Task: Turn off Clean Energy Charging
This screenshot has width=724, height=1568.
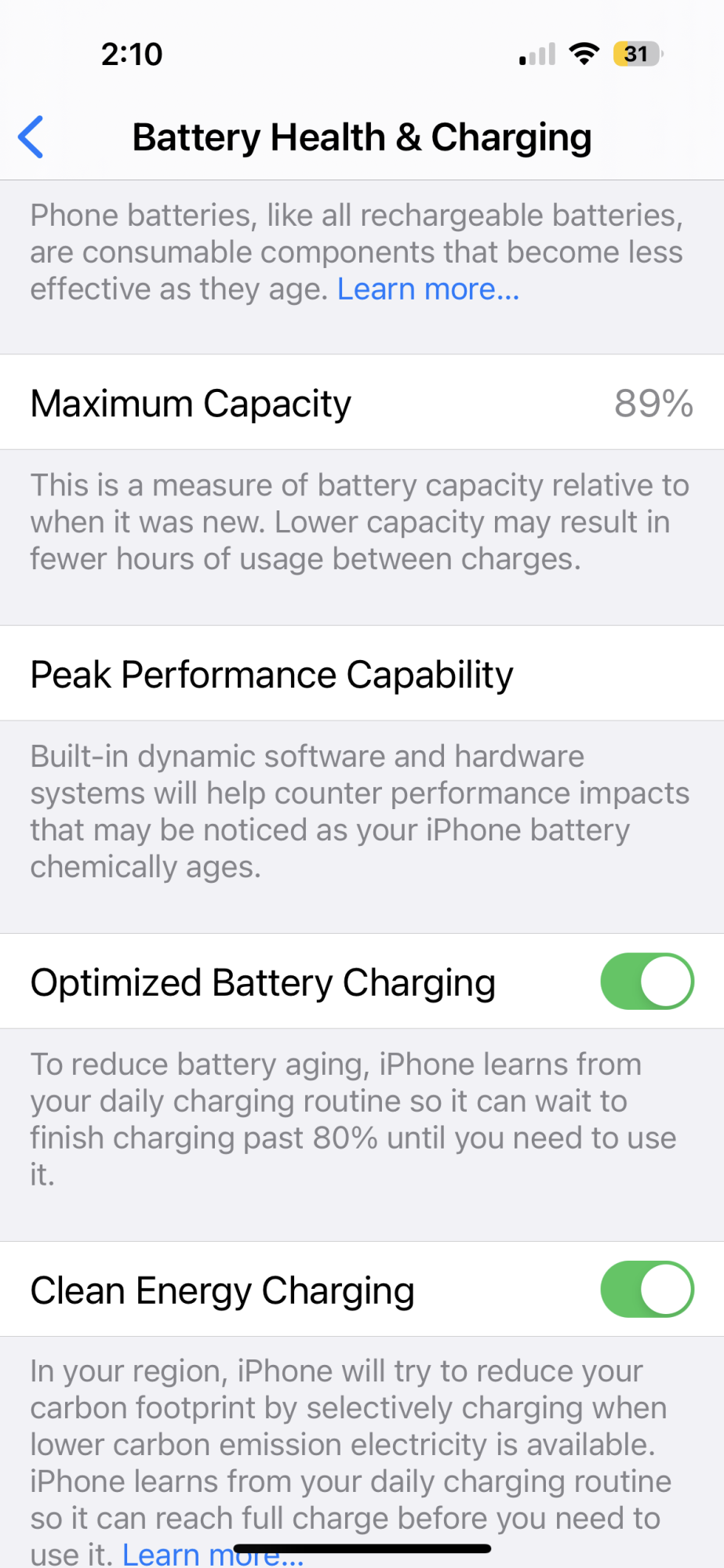Action: point(646,1289)
